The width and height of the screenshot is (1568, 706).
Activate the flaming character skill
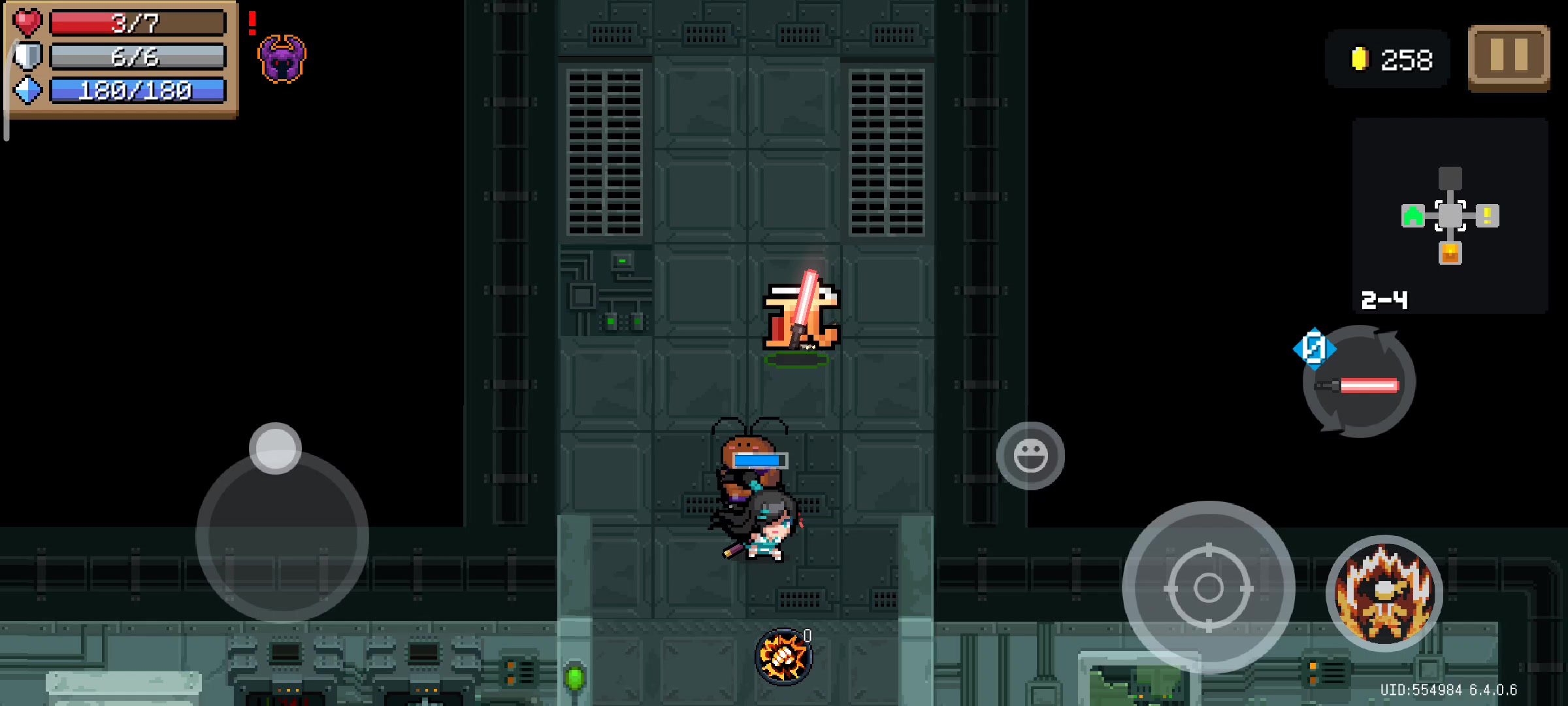(x=1384, y=593)
